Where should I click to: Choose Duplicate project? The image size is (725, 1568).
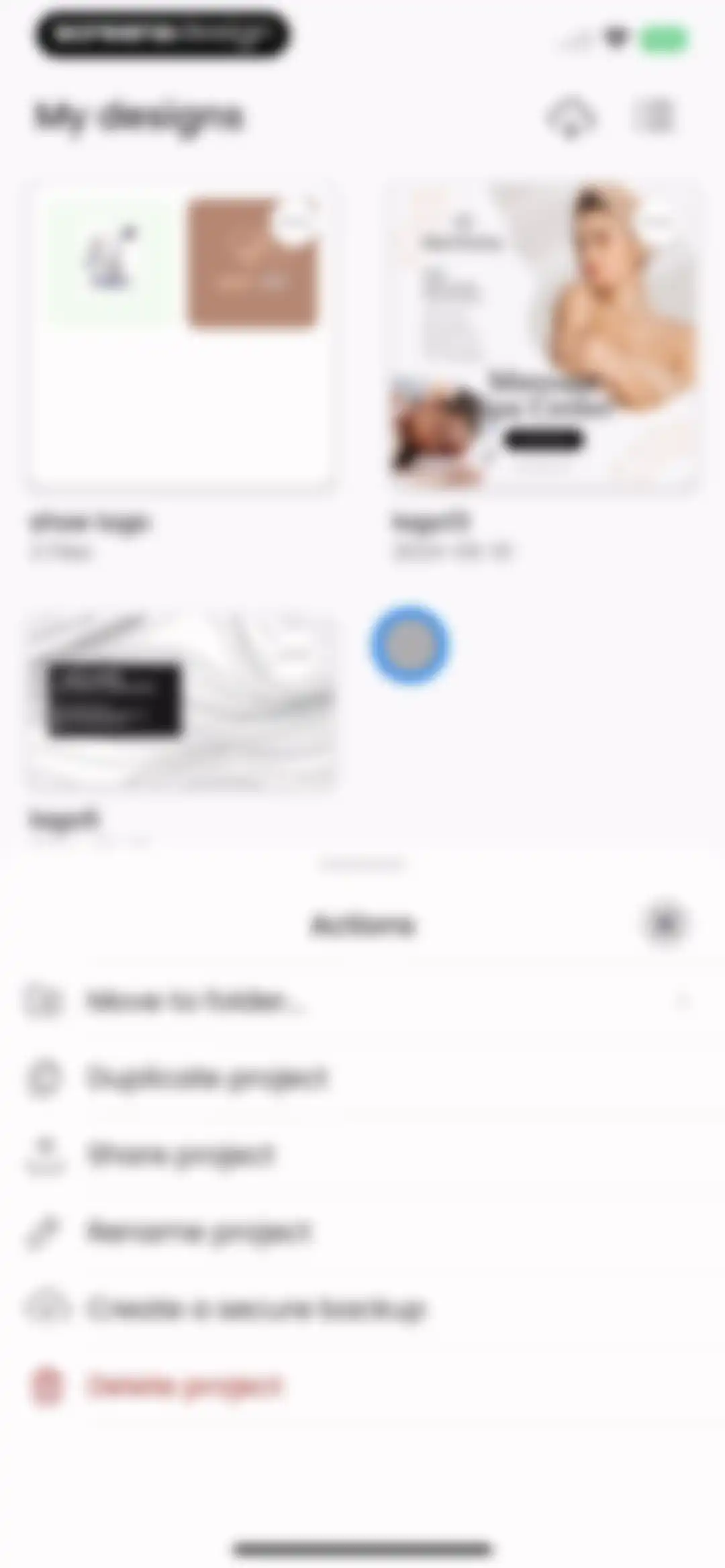(x=362, y=1077)
